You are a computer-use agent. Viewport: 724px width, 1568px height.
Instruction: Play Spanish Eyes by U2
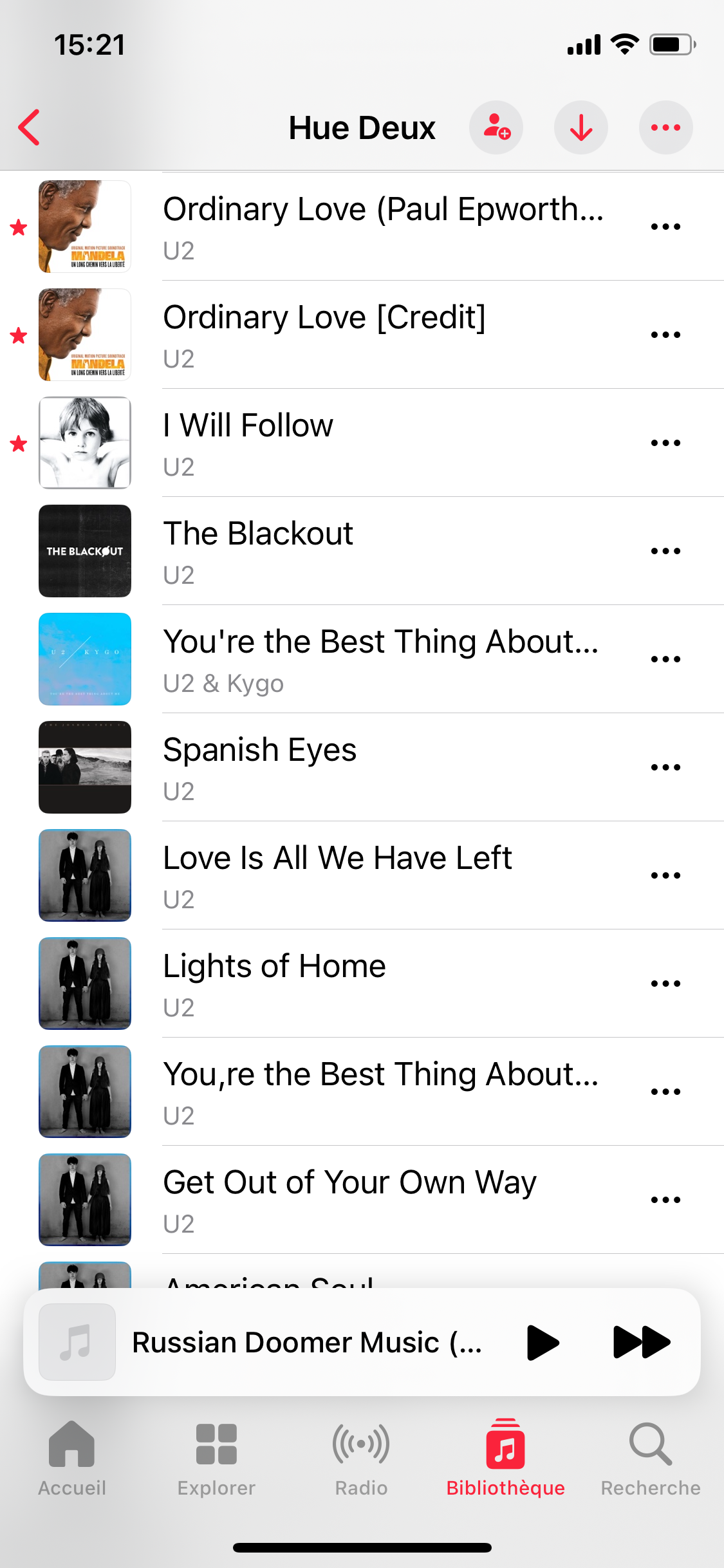(x=362, y=767)
